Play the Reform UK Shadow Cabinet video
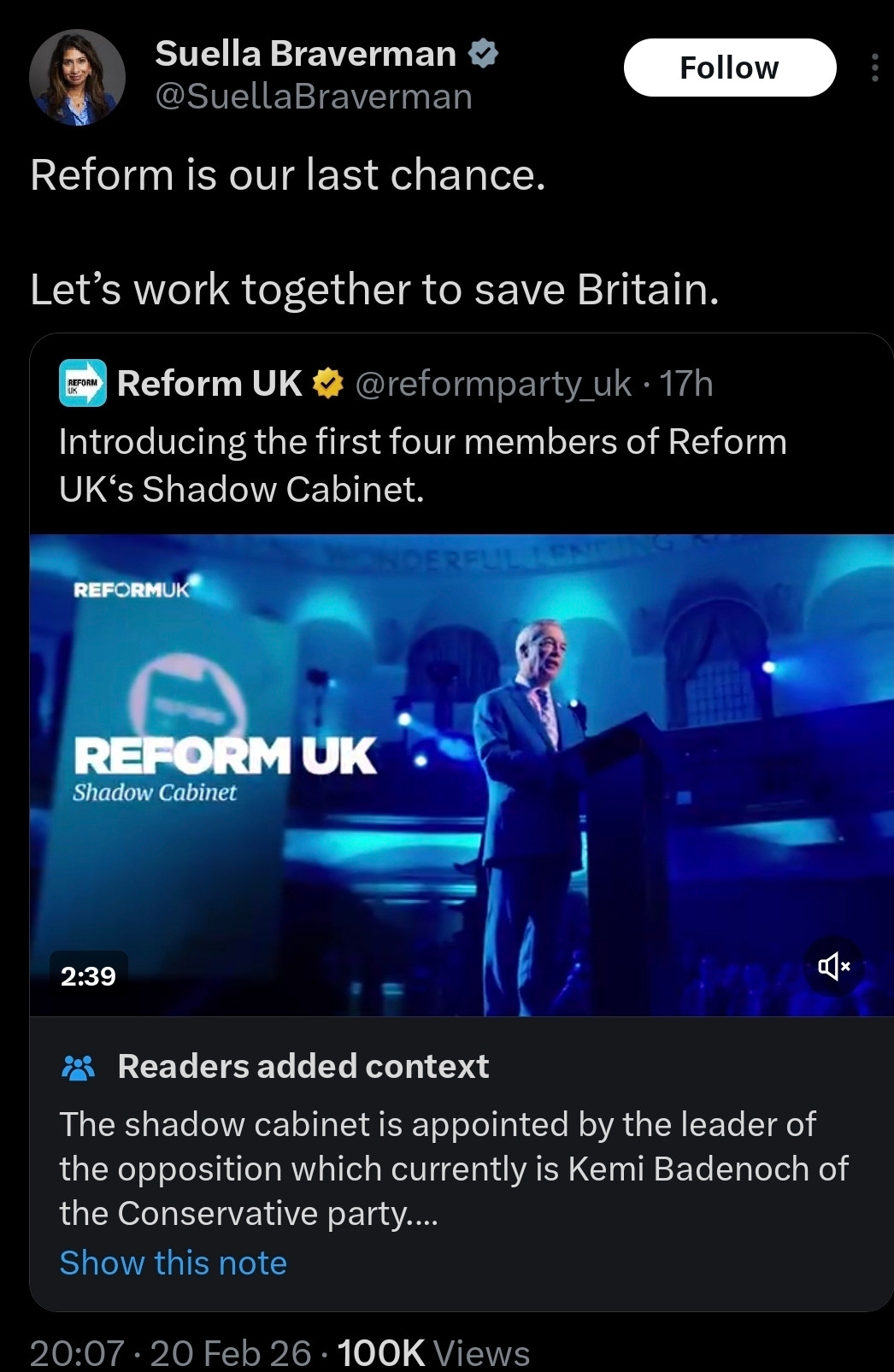This screenshot has height=1372, width=894. pos(462,774)
